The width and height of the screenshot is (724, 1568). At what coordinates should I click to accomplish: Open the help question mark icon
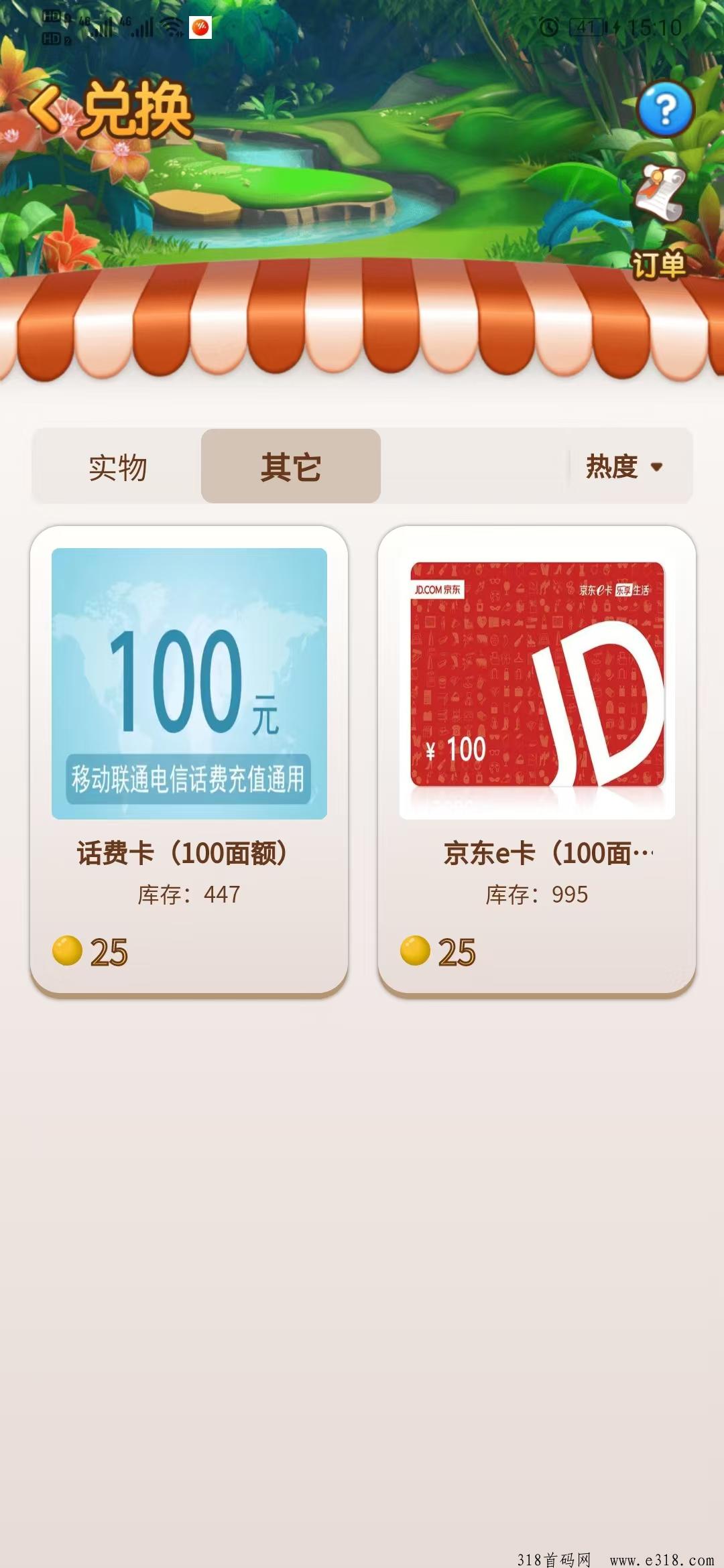tap(664, 107)
